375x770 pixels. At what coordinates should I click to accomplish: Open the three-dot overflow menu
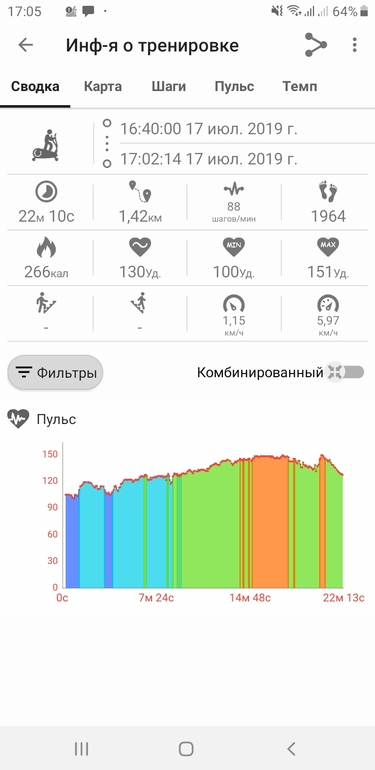click(x=354, y=45)
